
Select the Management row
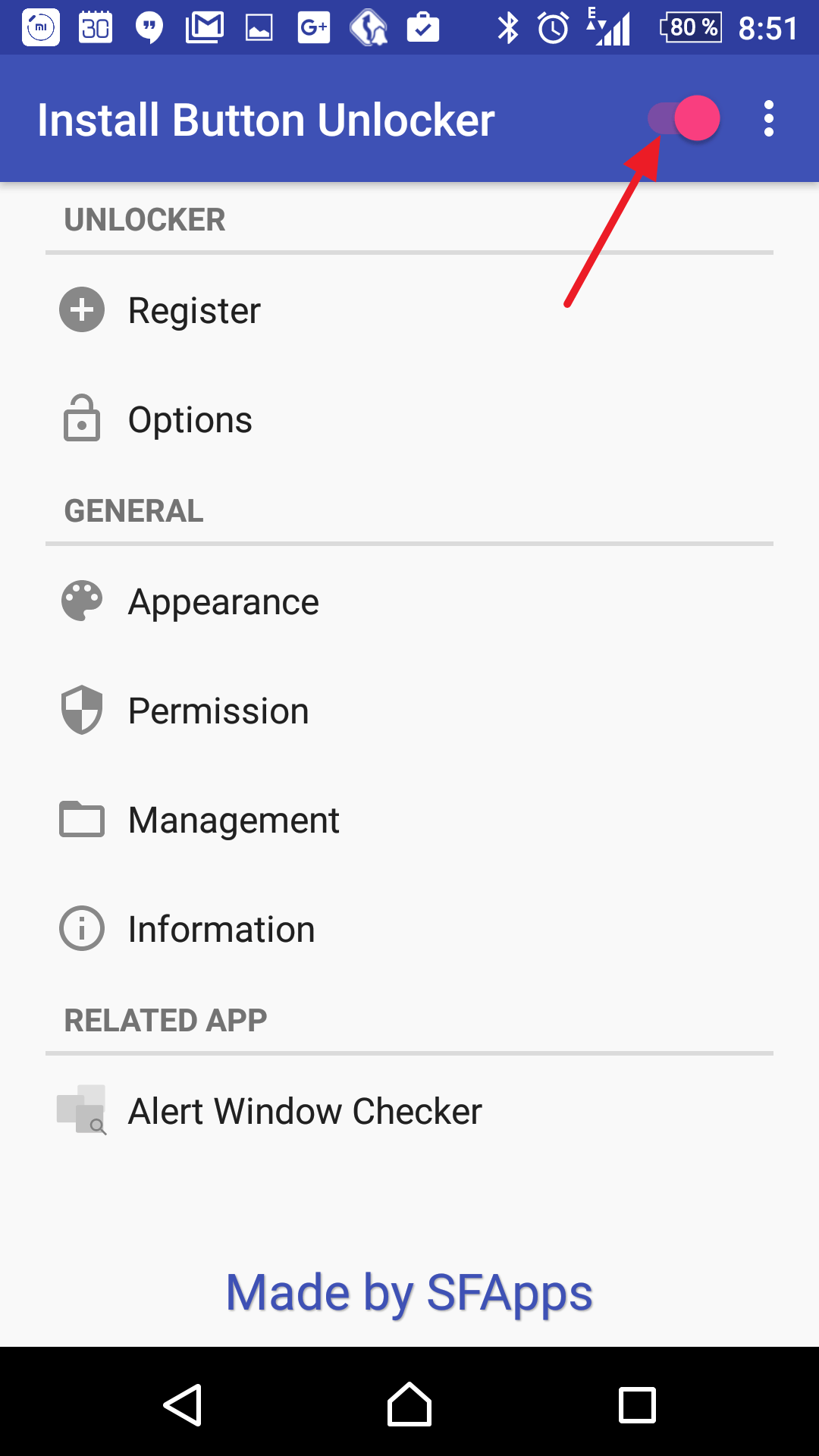click(409, 820)
